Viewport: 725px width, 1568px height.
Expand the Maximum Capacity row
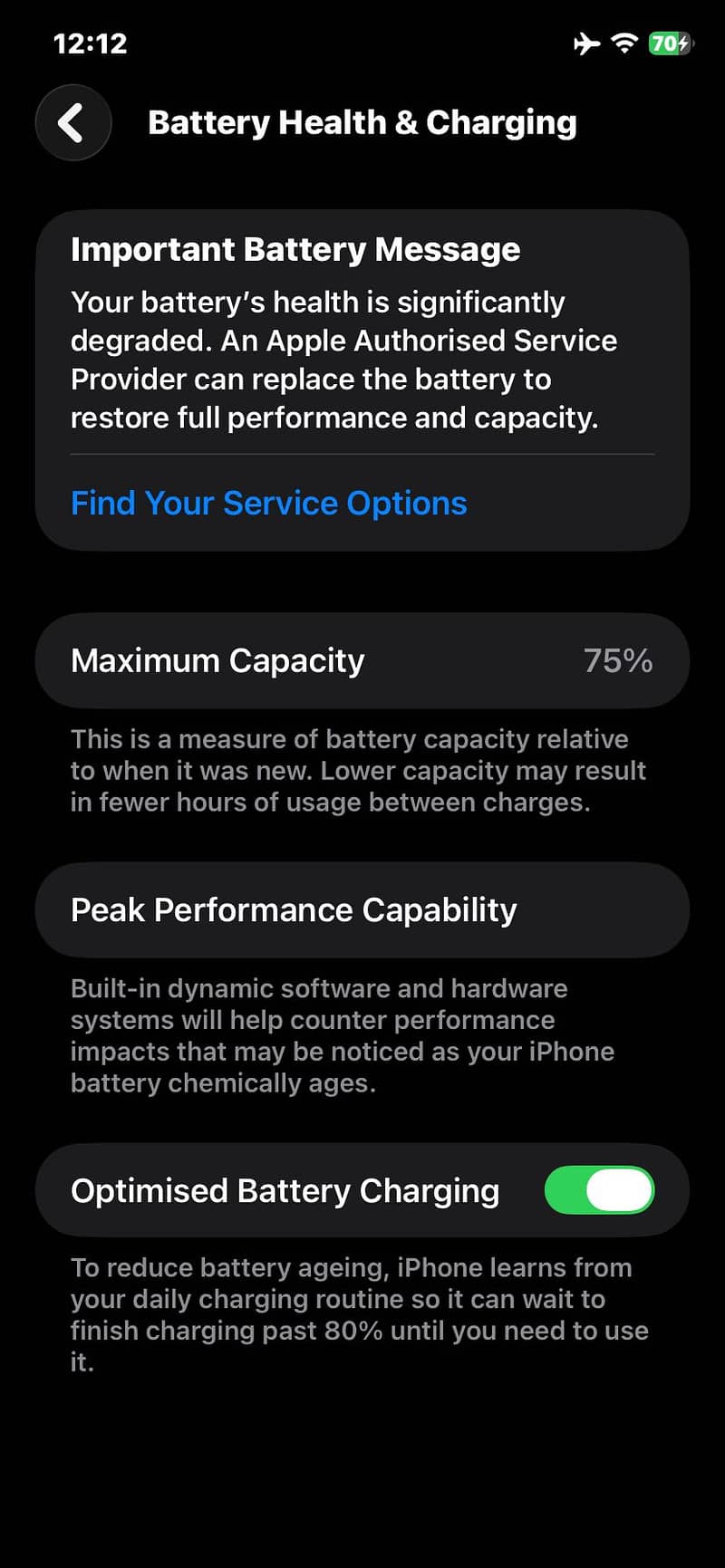pos(362,660)
